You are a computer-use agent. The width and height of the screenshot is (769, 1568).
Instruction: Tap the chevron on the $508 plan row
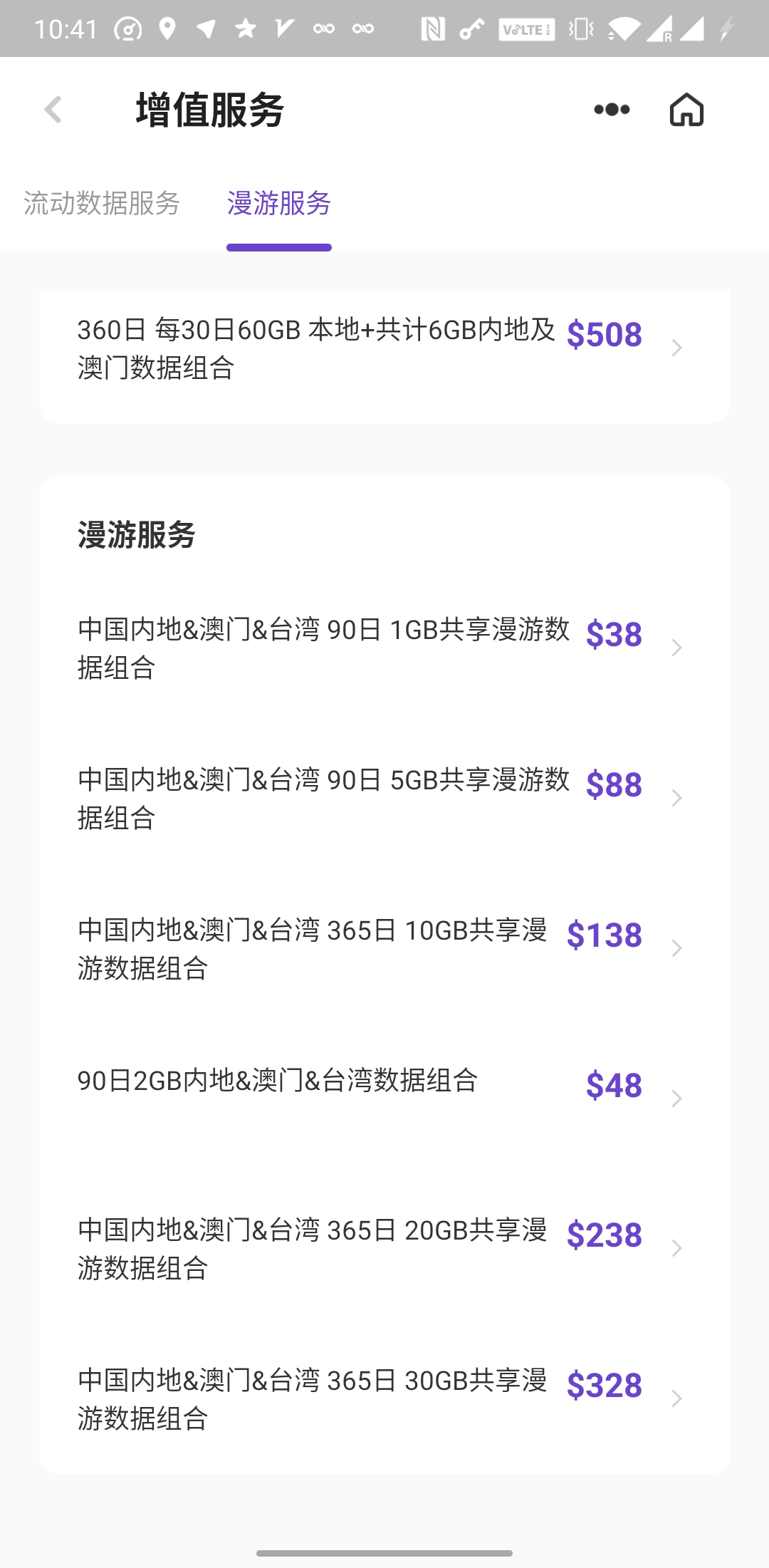tap(677, 348)
